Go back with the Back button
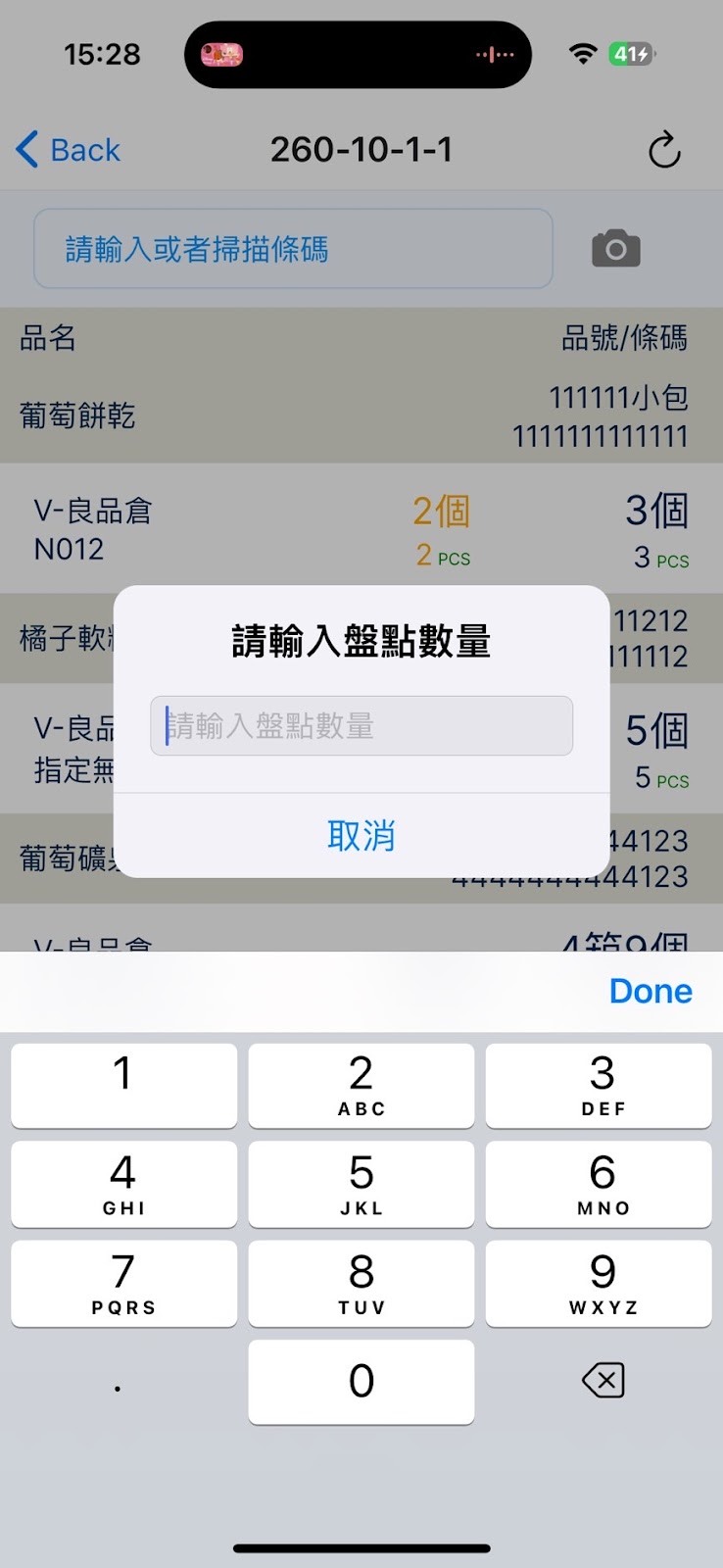This screenshot has height=1568, width=723. coord(69,150)
